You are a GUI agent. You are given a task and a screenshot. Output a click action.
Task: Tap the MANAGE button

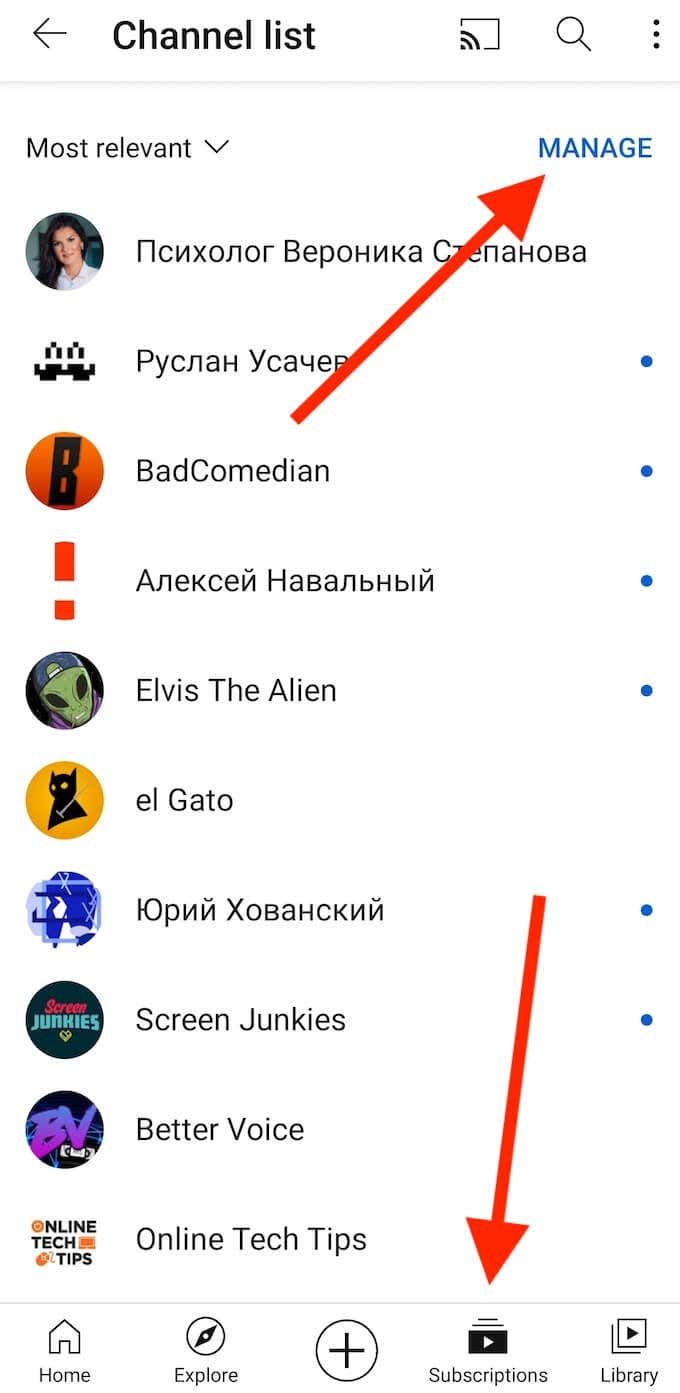click(595, 148)
